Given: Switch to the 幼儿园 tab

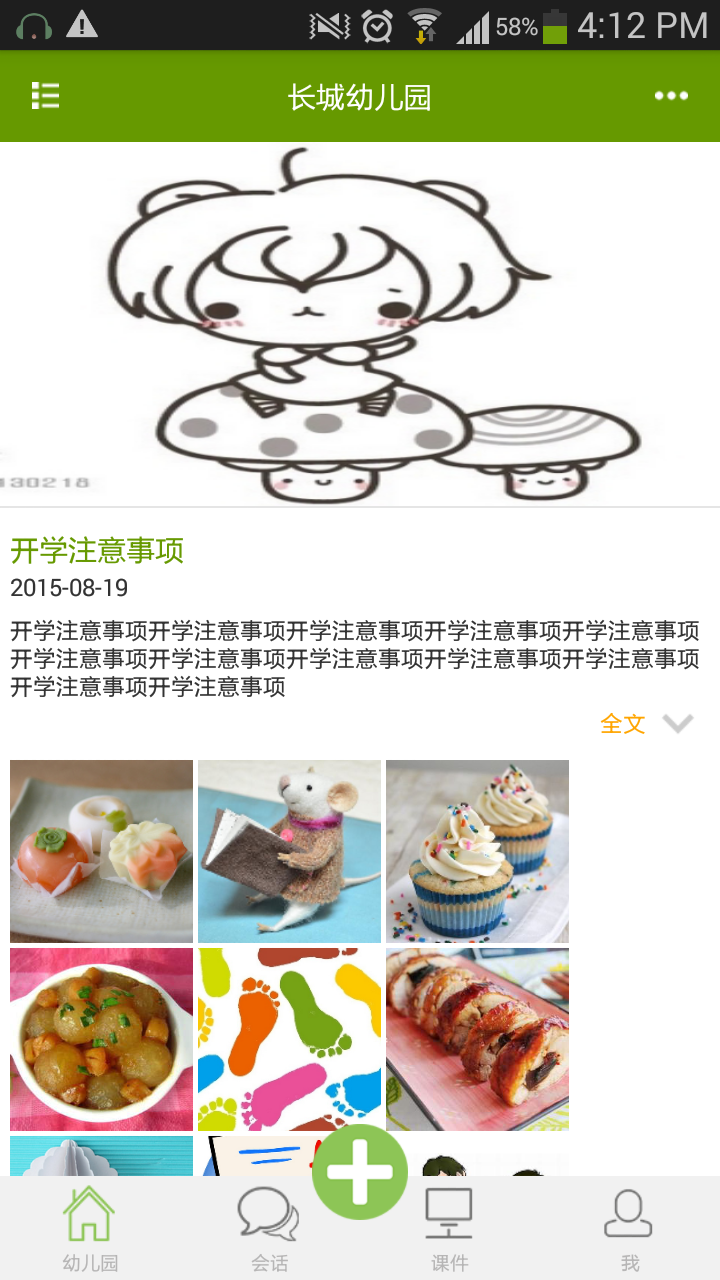Looking at the screenshot, I should [x=90, y=1230].
